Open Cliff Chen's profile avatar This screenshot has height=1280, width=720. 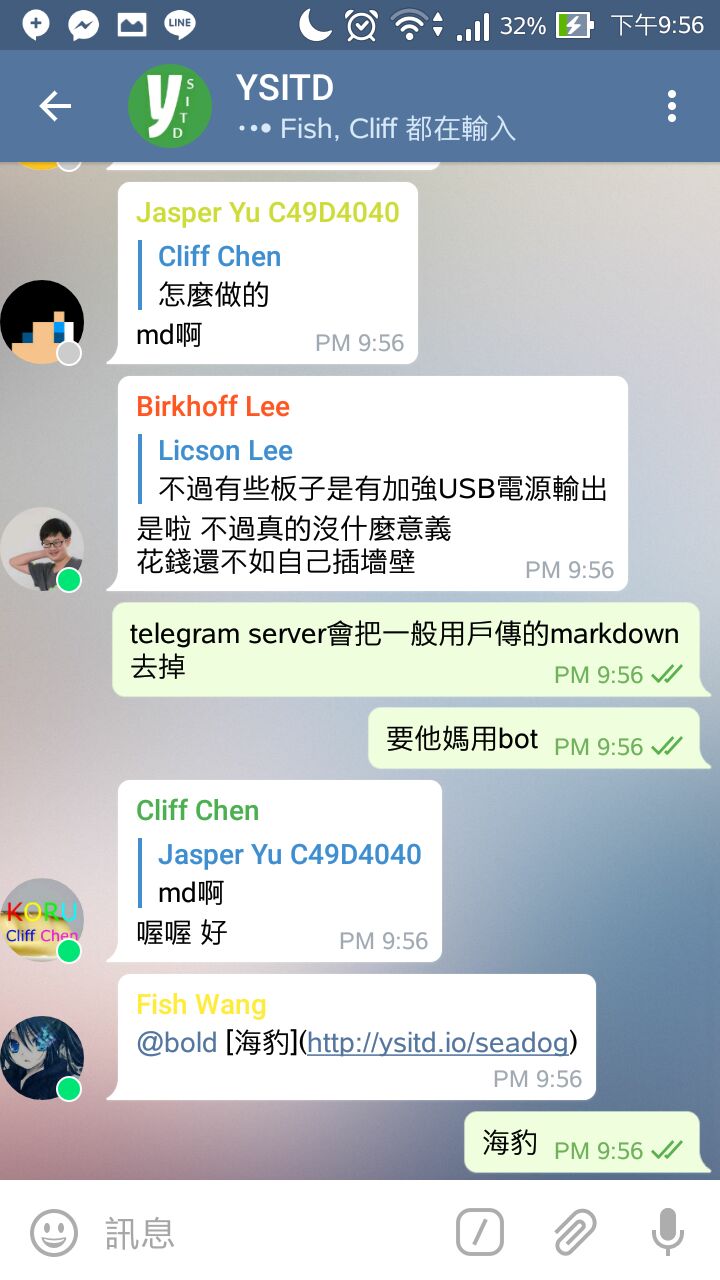coord(42,920)
